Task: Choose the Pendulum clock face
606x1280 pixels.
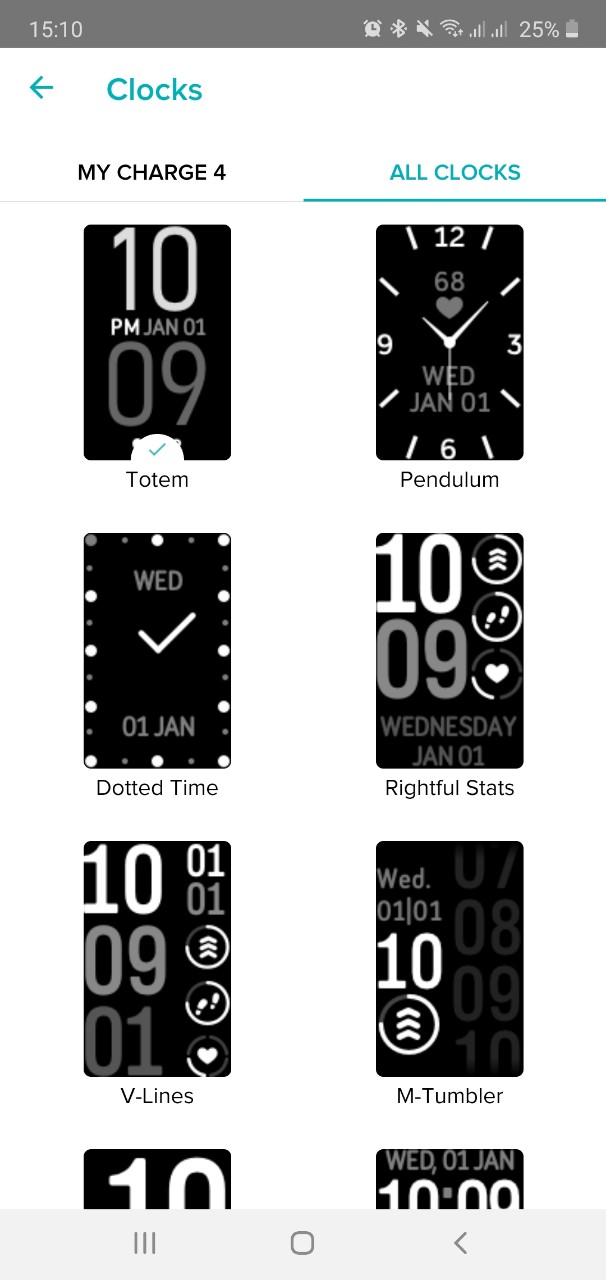Action: [449, 342]
